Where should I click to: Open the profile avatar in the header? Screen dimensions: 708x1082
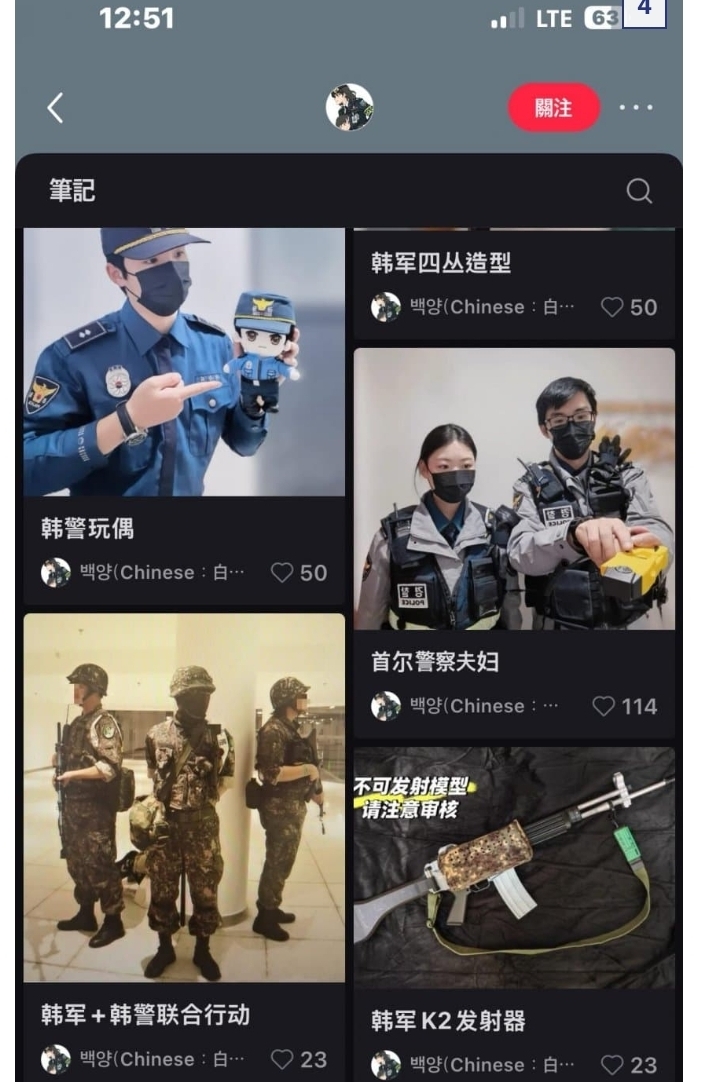349,108
